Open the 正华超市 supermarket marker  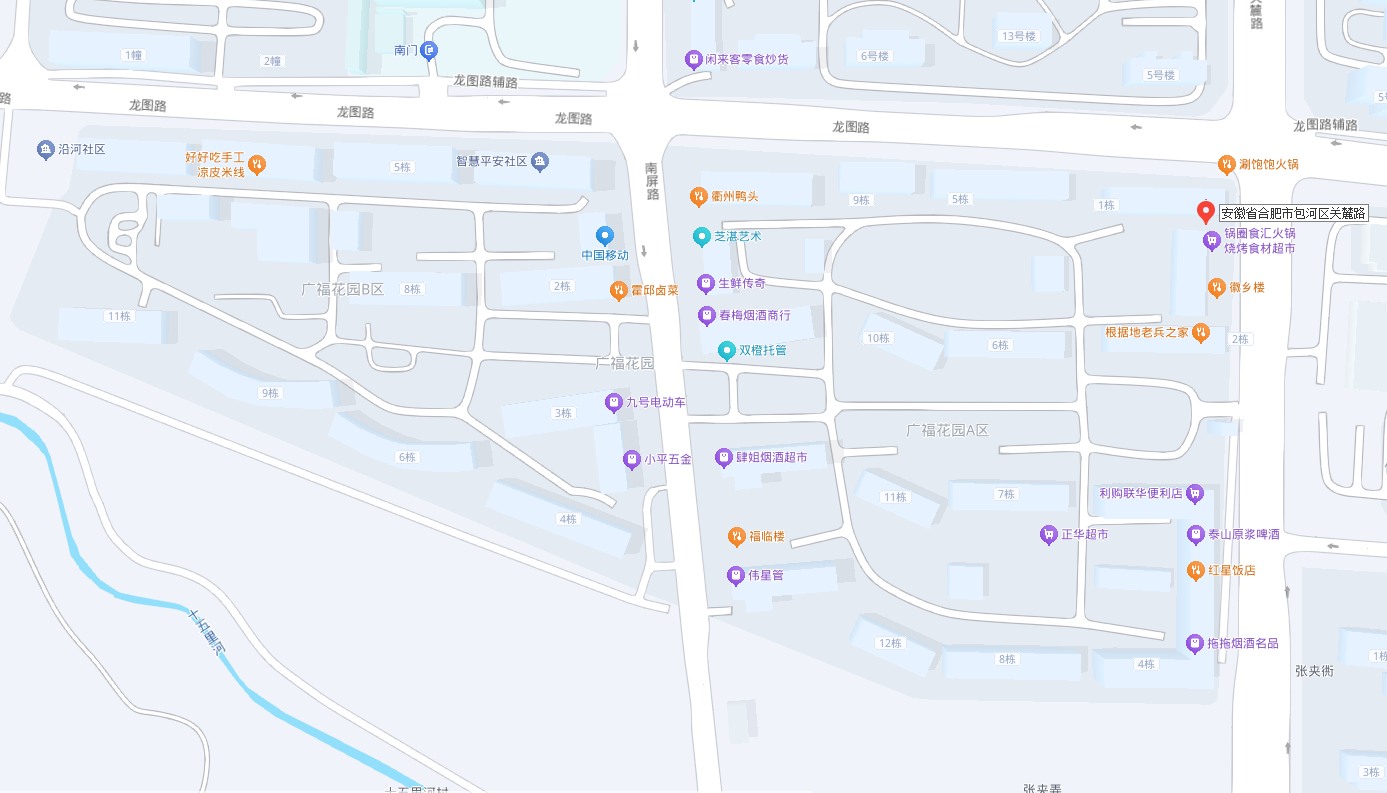pyautogui.click(x=1048, y=535)
